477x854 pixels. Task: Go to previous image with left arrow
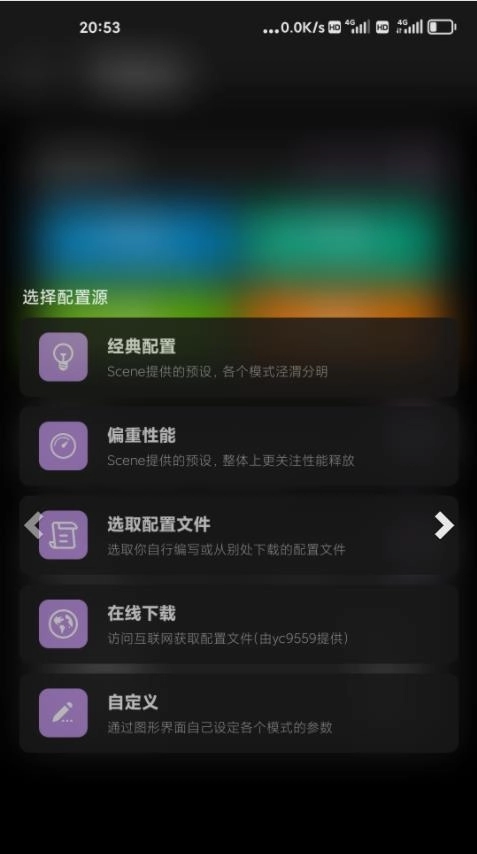(33, 526)
